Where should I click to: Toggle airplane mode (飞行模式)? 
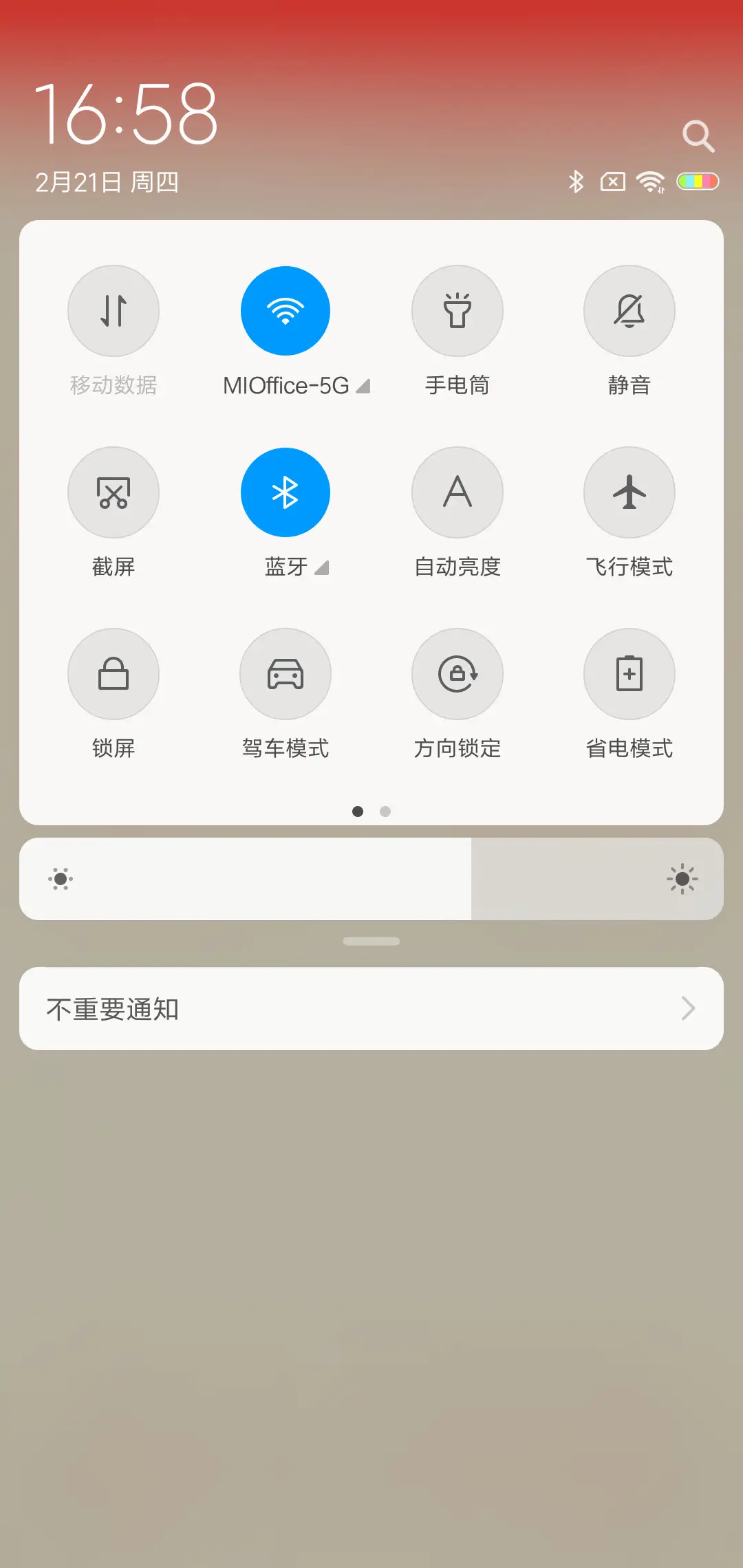point(629,492)
